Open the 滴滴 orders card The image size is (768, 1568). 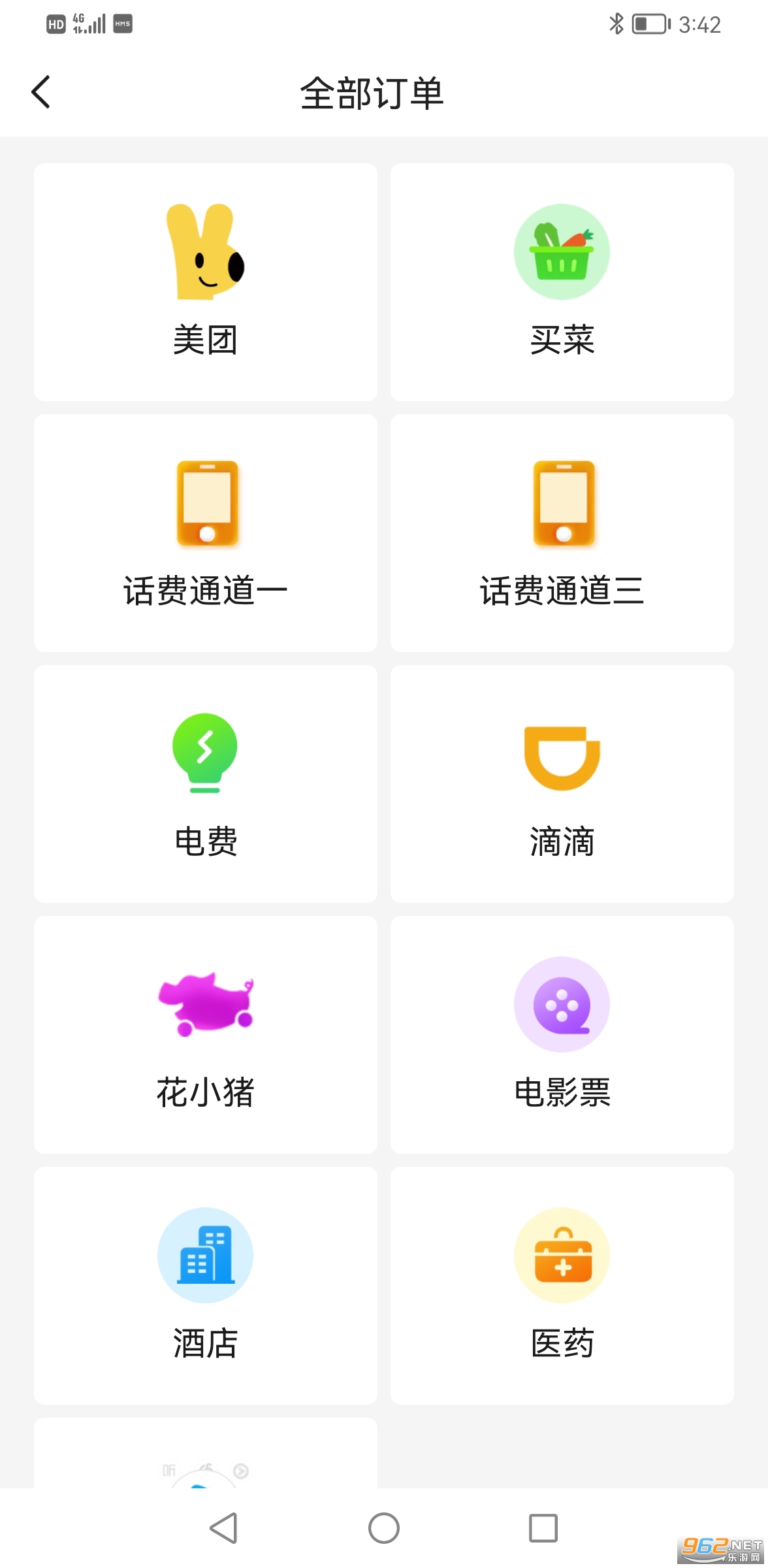coord(562,783)
